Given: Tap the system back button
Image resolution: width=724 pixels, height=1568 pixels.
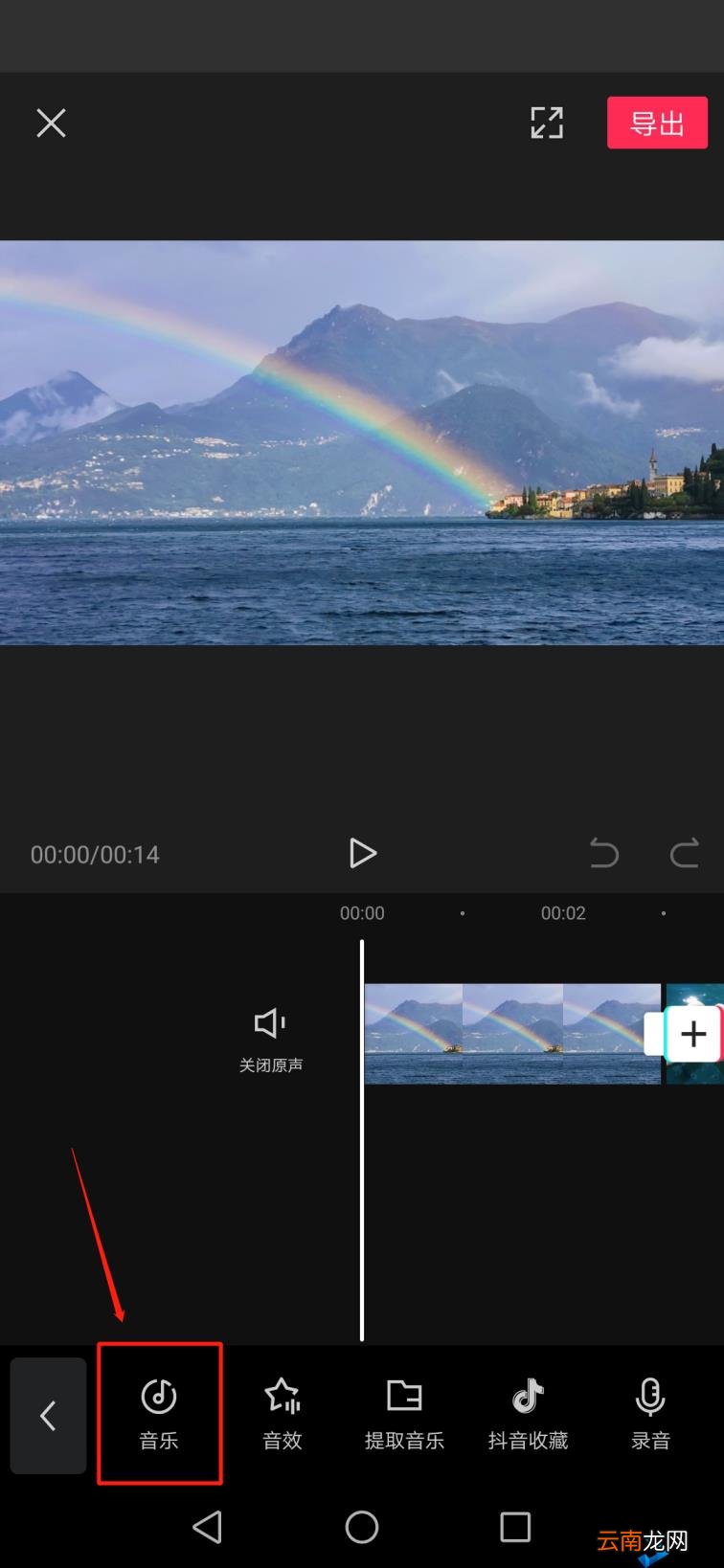Looking at the screenshot, I should (208, 1527).
